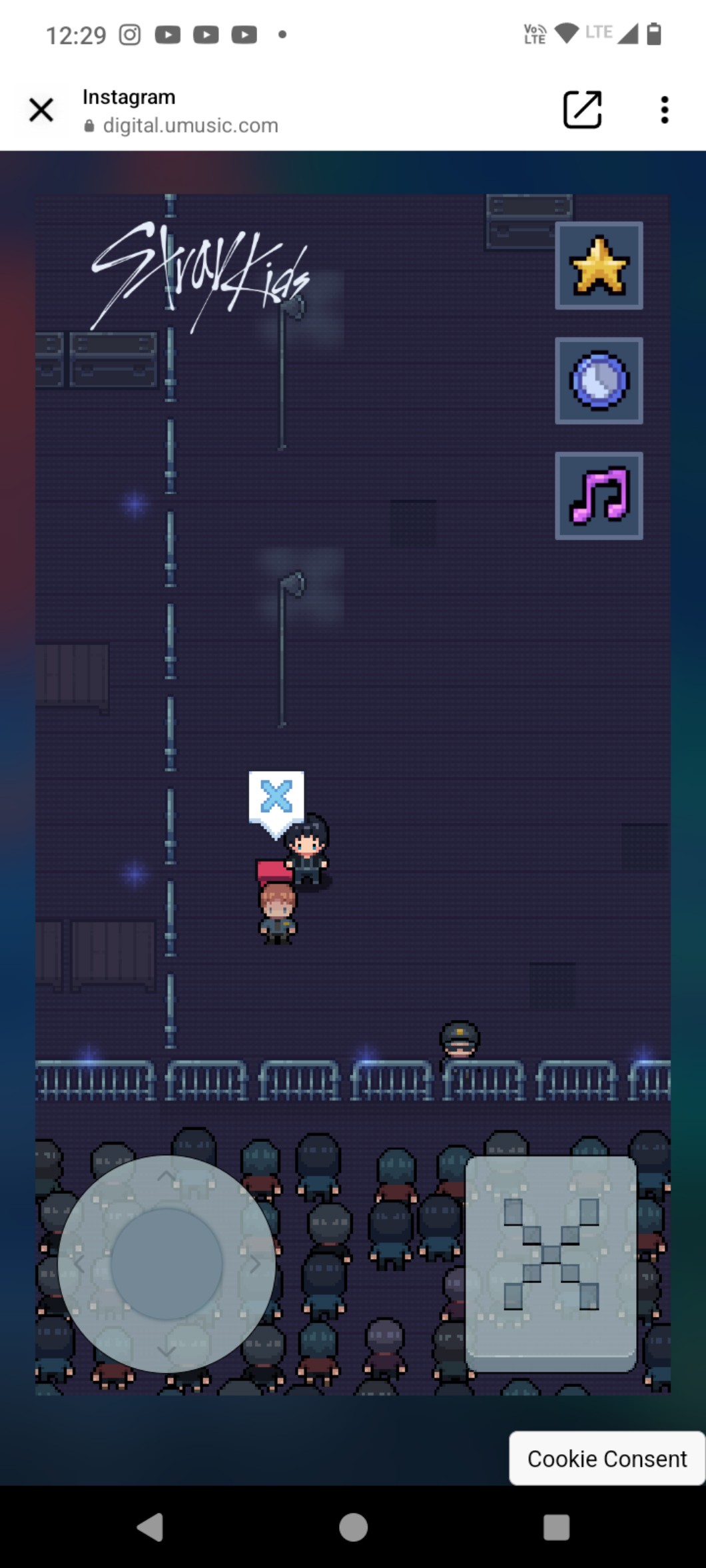Tap the blue clock button
The height and width of the screenshot is (1568, 706).
tap(599, 381)
